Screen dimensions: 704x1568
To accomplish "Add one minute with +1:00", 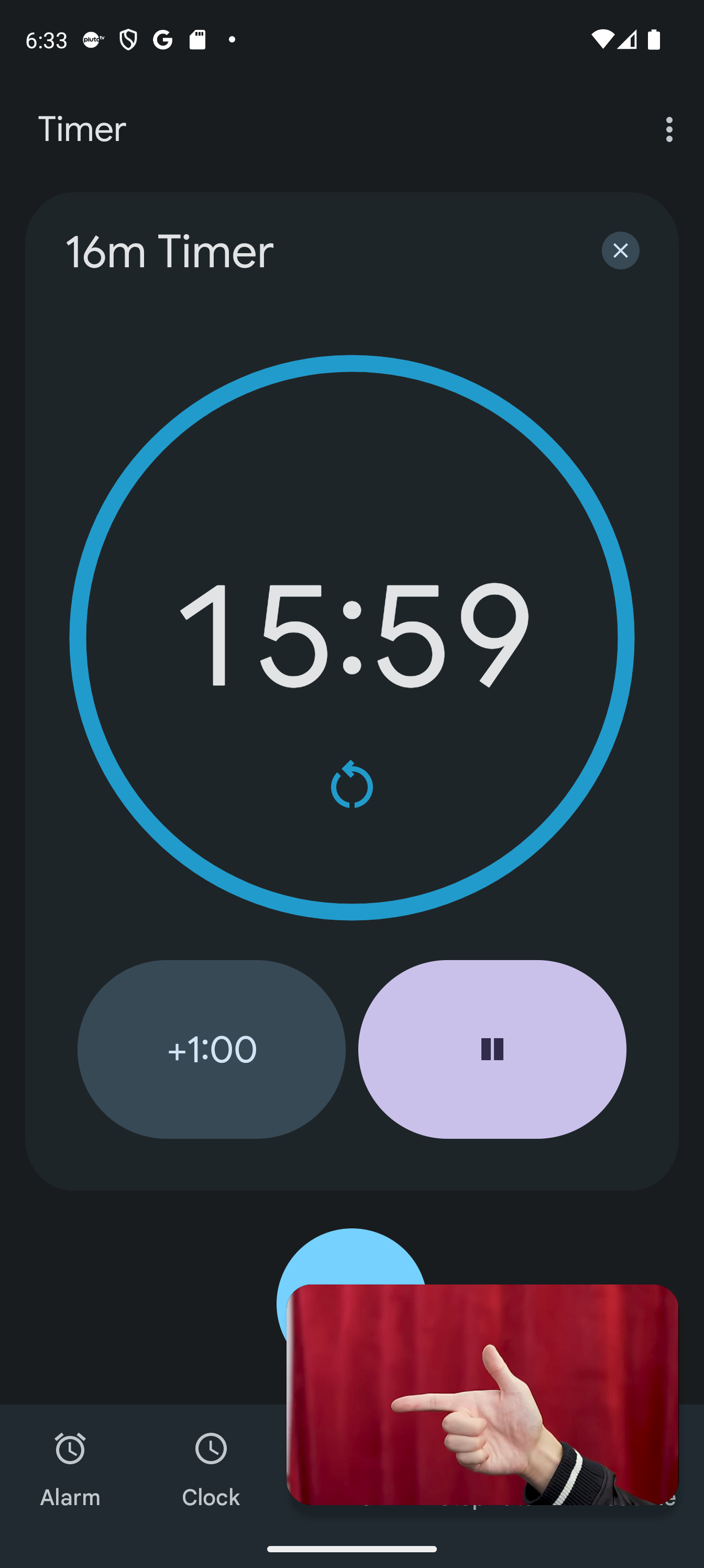I will (x=211, y=1049).
